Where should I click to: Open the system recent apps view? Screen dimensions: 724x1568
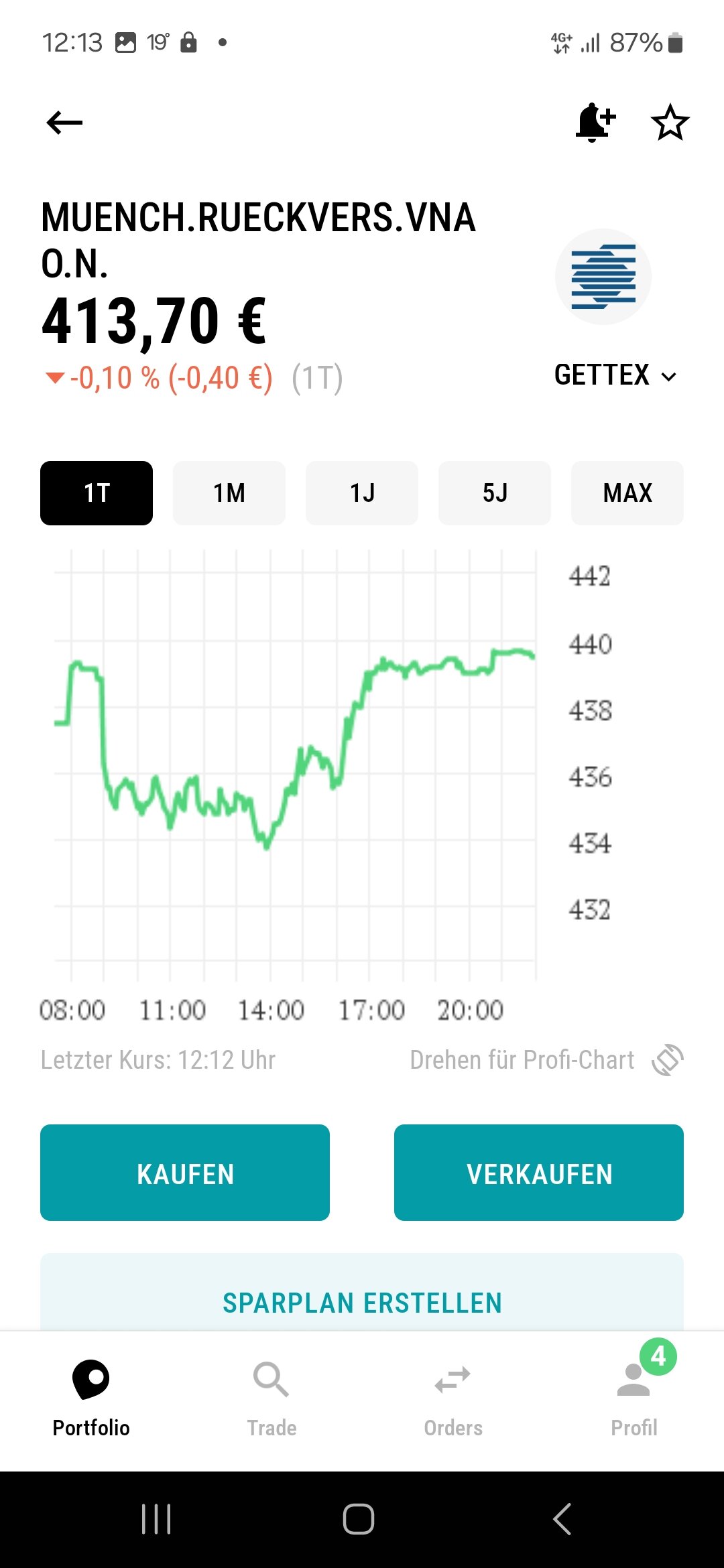pos(156,1518)
